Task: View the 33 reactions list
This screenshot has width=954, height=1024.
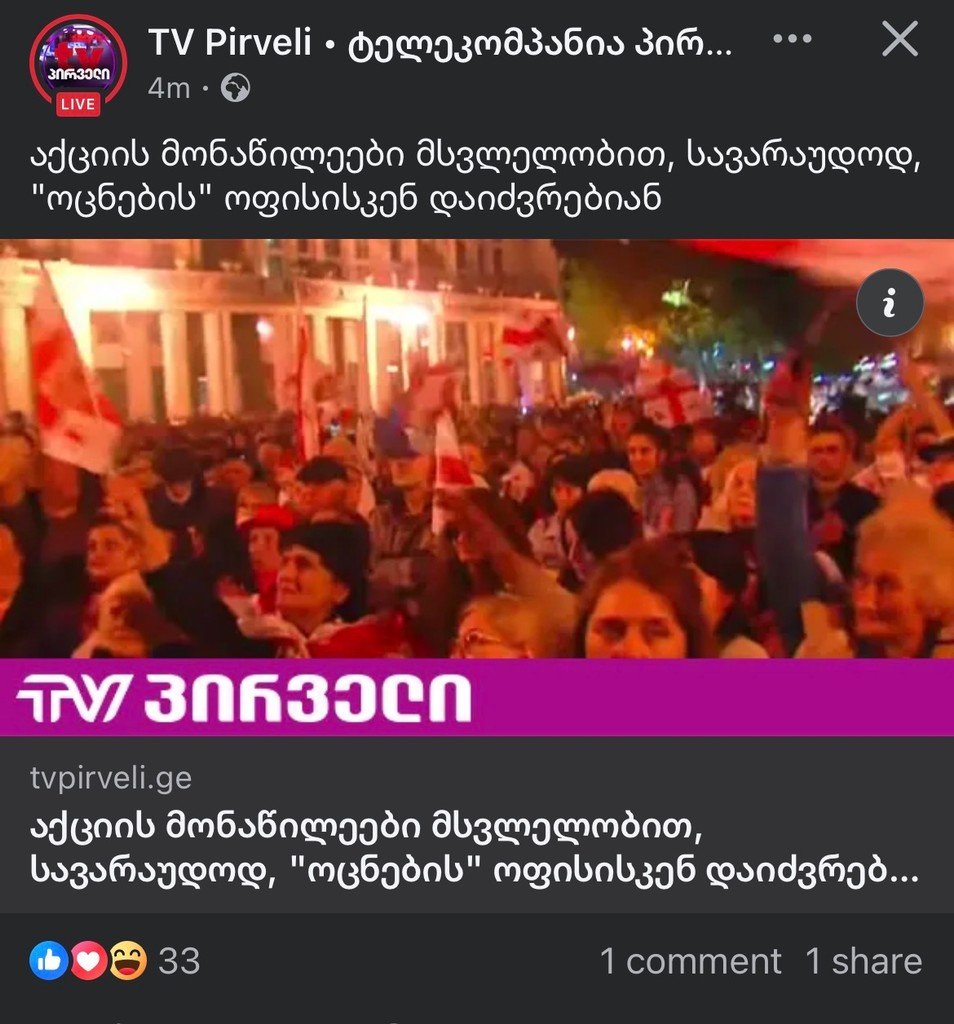Action: (x=115, y=961)
